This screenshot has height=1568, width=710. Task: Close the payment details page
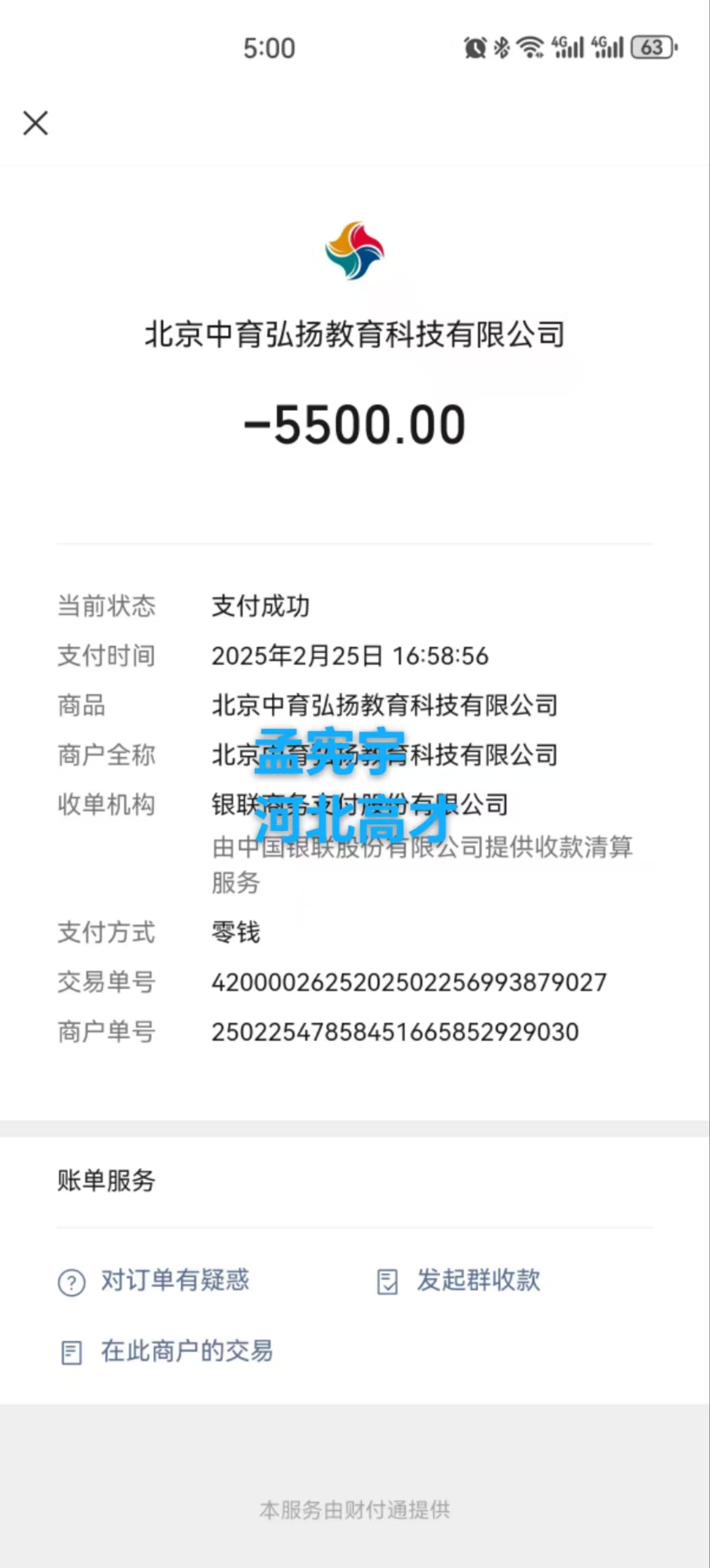point(35,123)
